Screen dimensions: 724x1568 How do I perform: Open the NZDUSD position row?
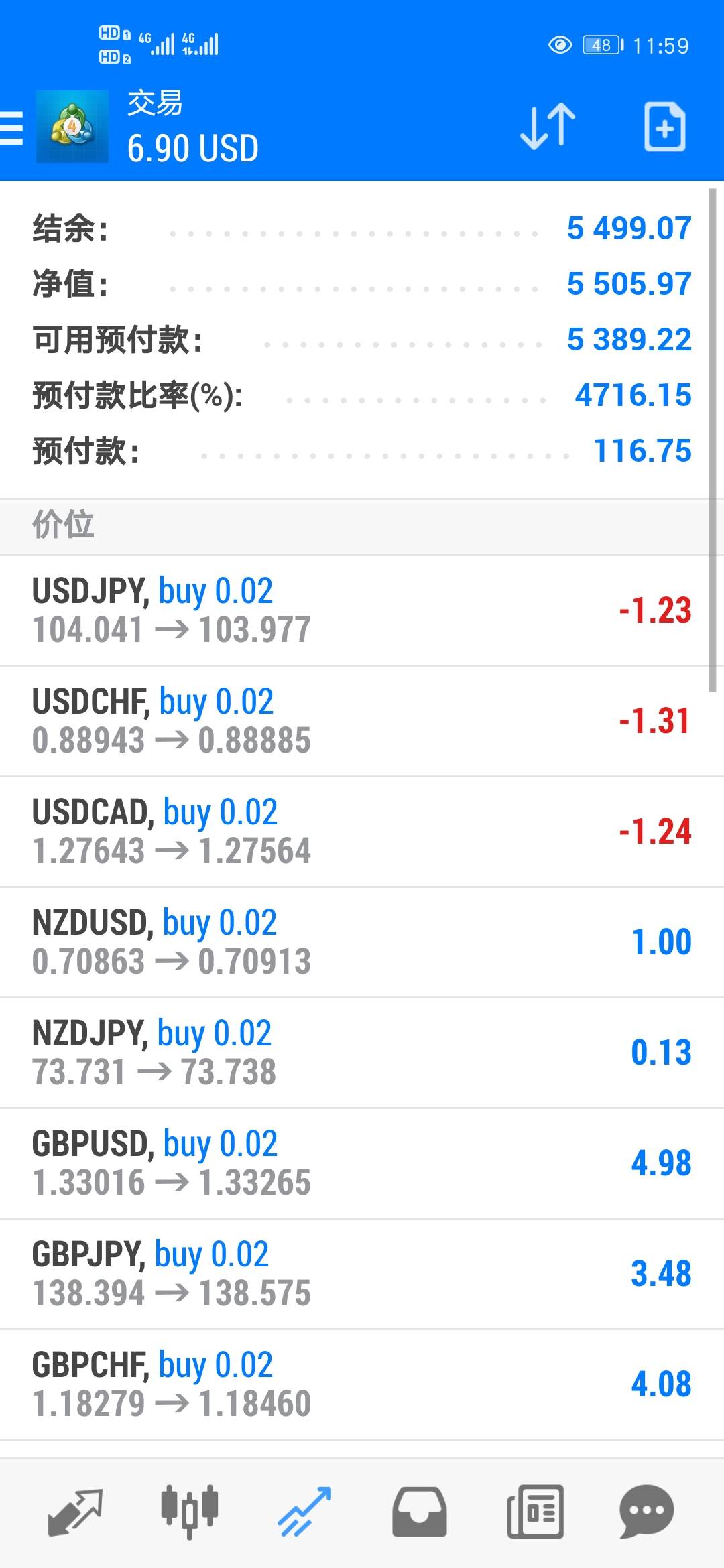coord(362,942)
